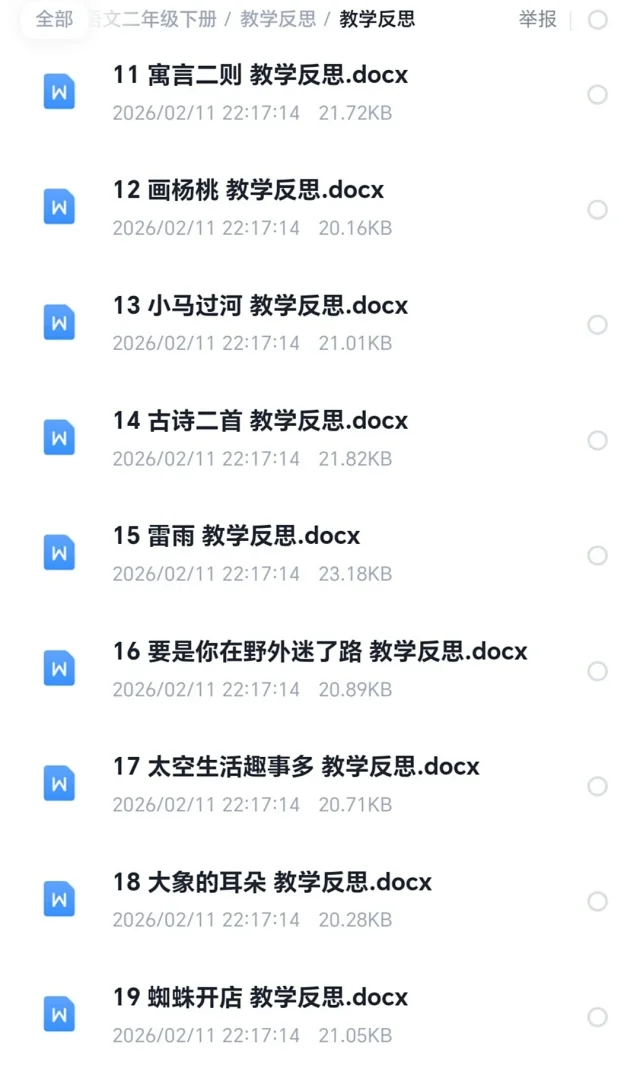Select the 15 雷雨 file checkbox

[597, 555]
